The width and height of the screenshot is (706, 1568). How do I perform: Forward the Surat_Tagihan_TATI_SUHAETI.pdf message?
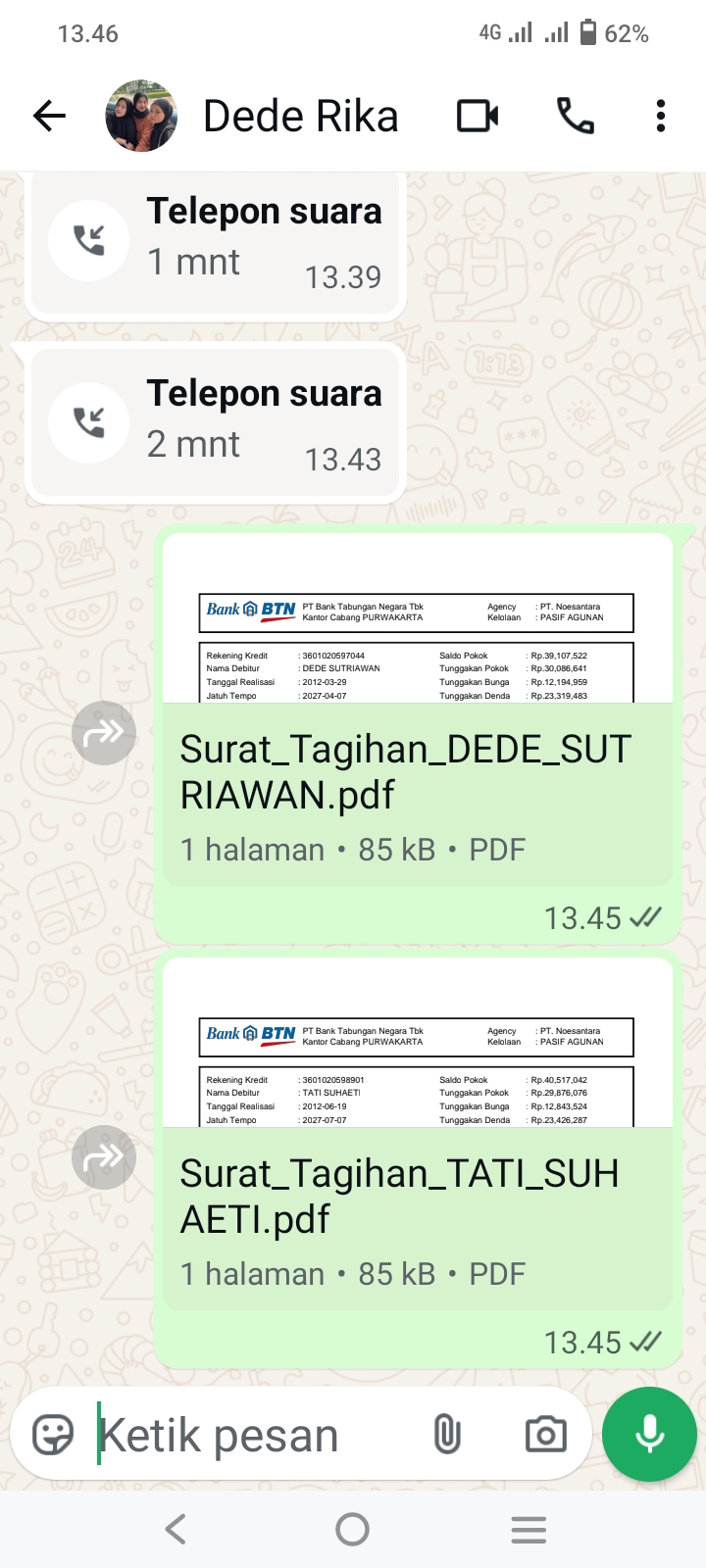pos(103,1157)
